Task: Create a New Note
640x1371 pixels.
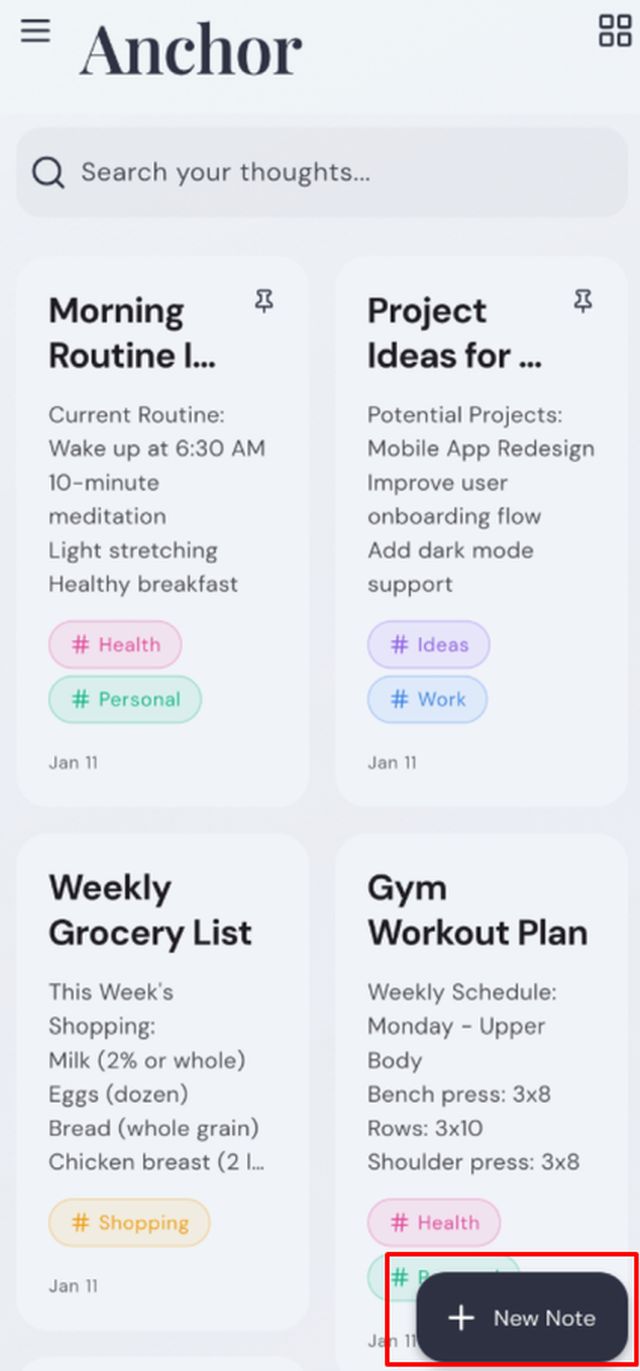Action: 522,1317
